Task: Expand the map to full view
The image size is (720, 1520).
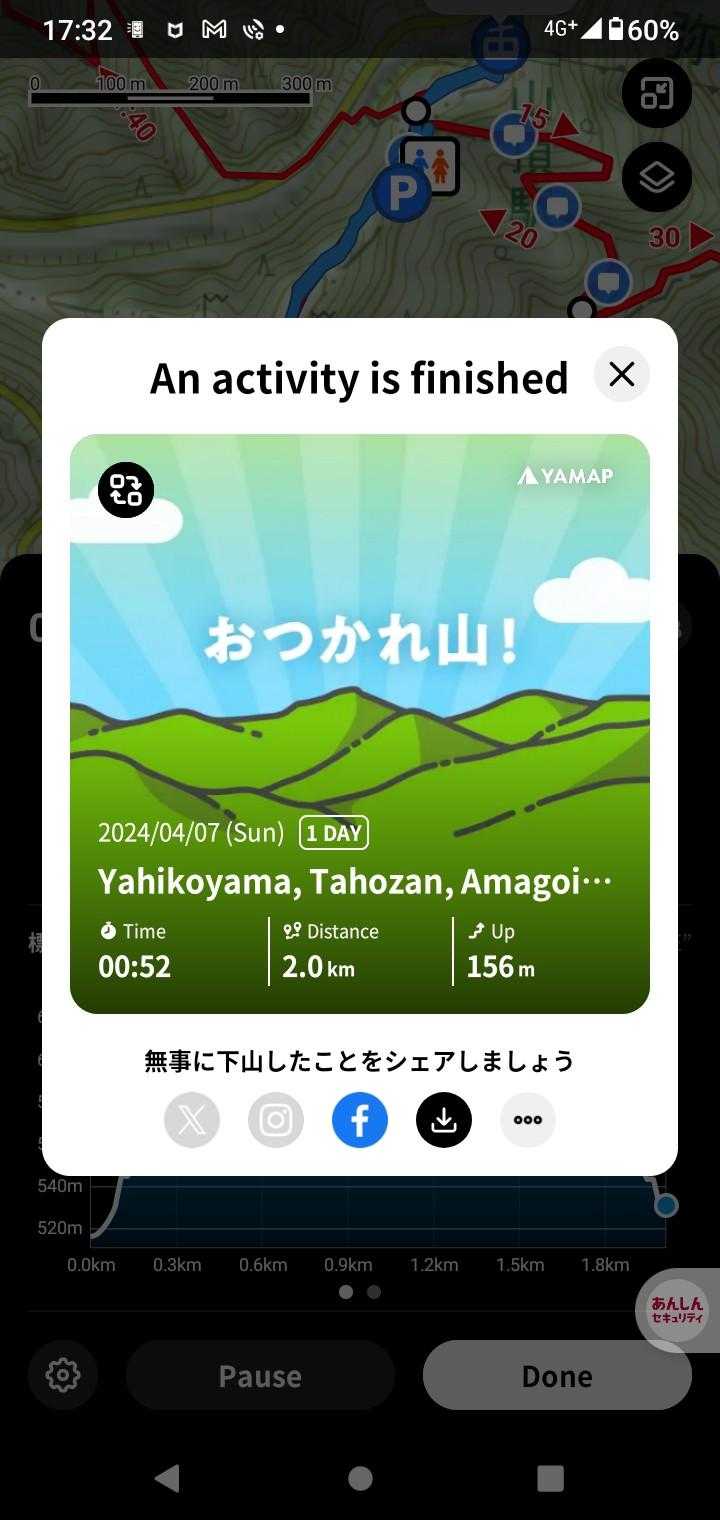Action: [x=657, y=94]
